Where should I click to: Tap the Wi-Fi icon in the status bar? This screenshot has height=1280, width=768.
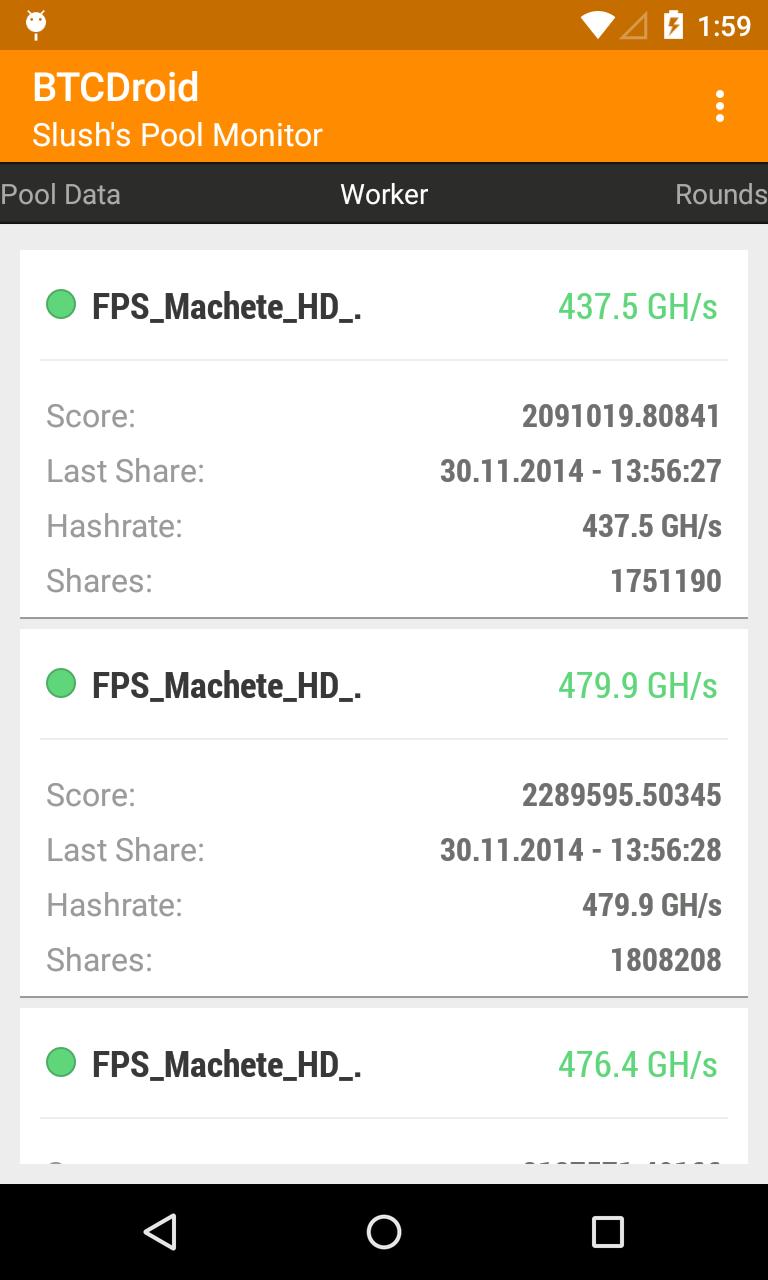599,25
